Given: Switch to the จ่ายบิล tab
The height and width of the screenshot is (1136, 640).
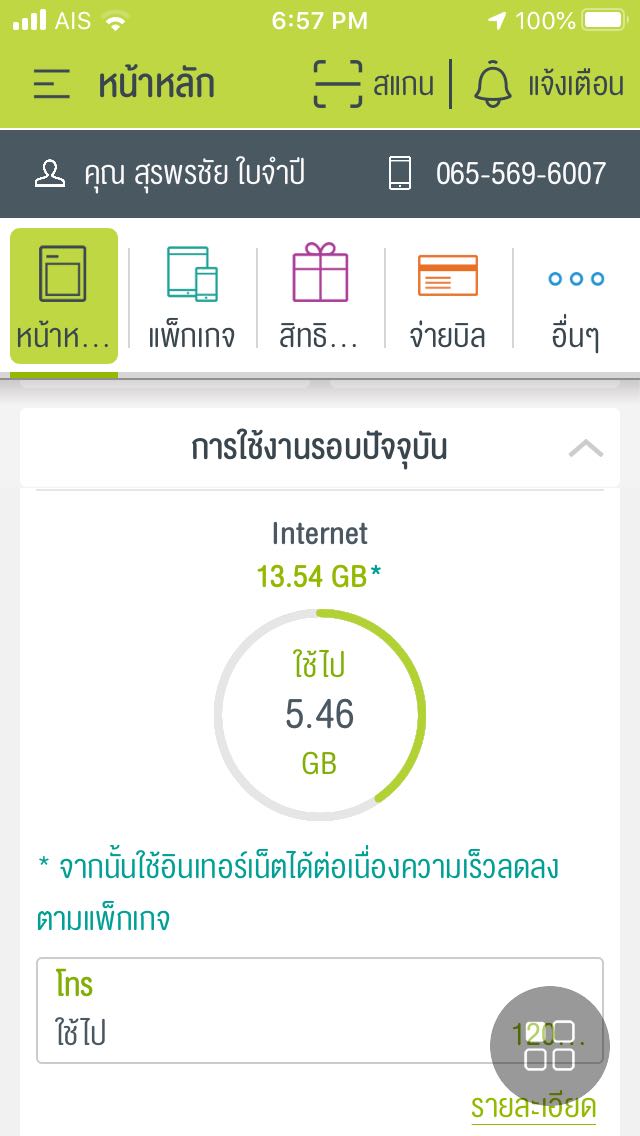Looking at the screenshot, I should [448, 297].
